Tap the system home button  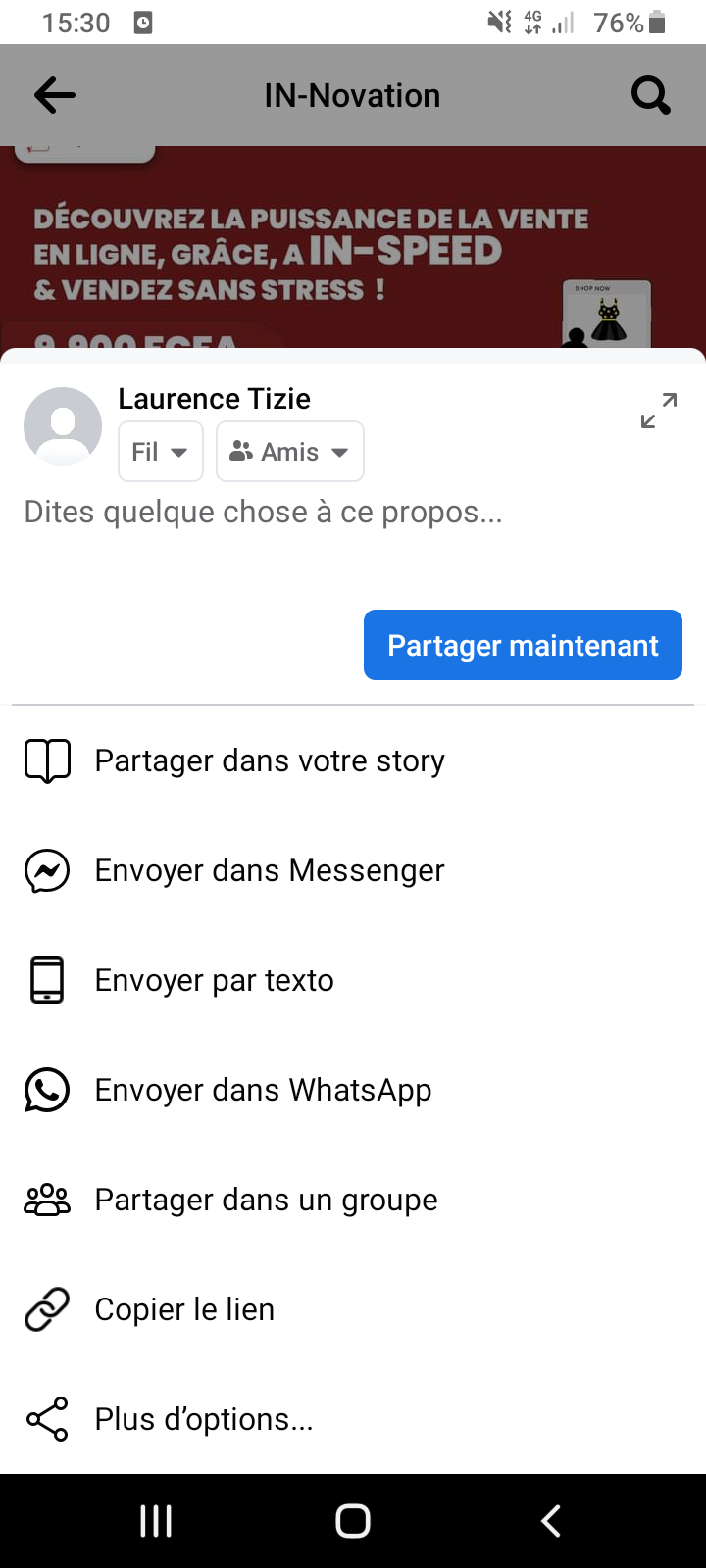pyautogui.click(x=353, y=1521)
